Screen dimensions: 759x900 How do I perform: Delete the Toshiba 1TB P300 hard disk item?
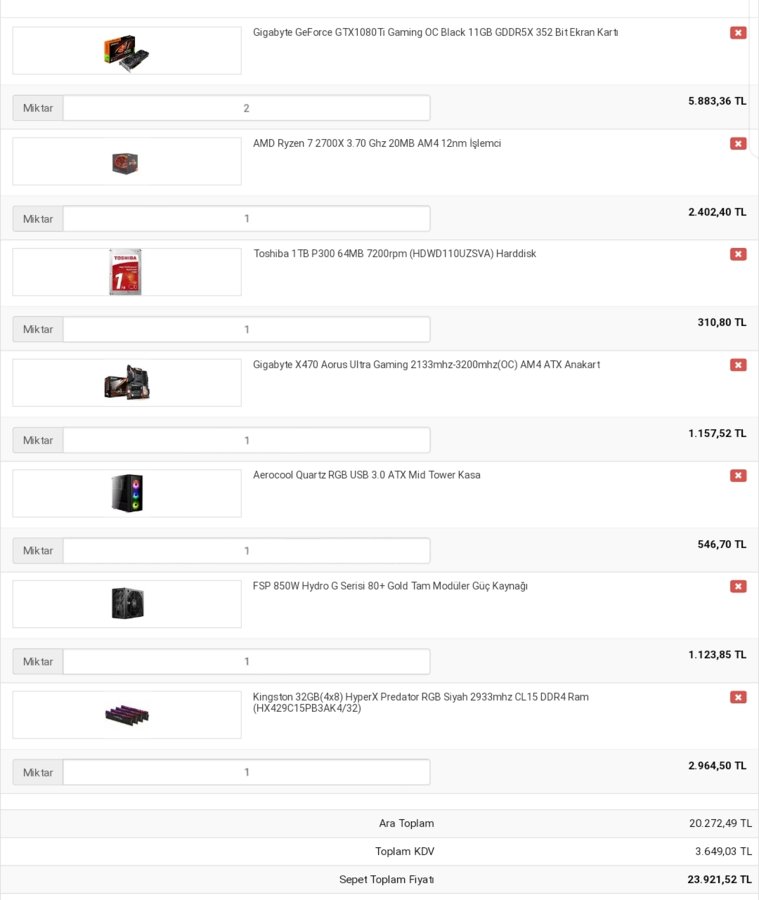click(x=738, y=254)
